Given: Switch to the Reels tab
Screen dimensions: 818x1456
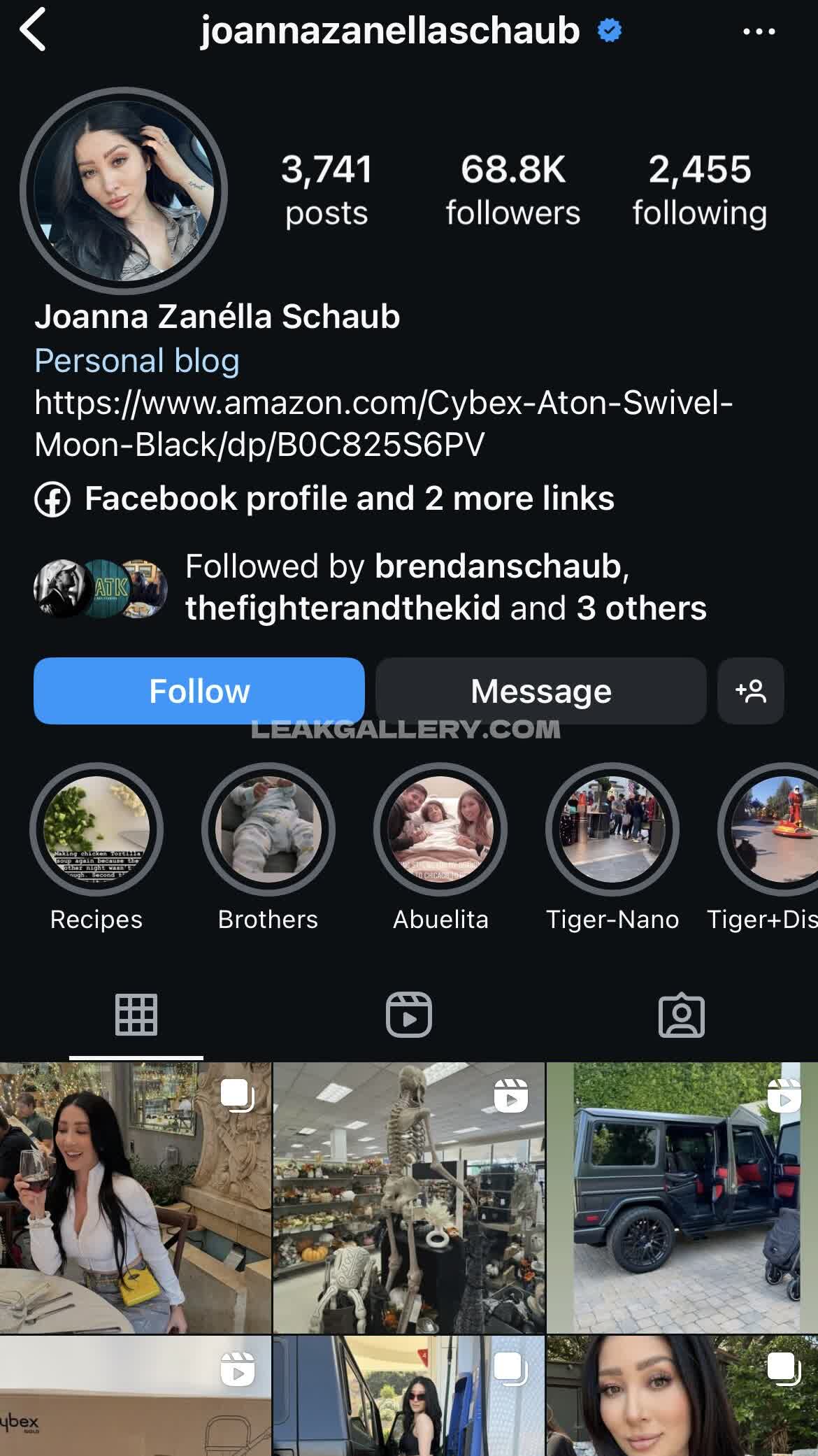Looking at the screenshot, I should pos(408,1015).
